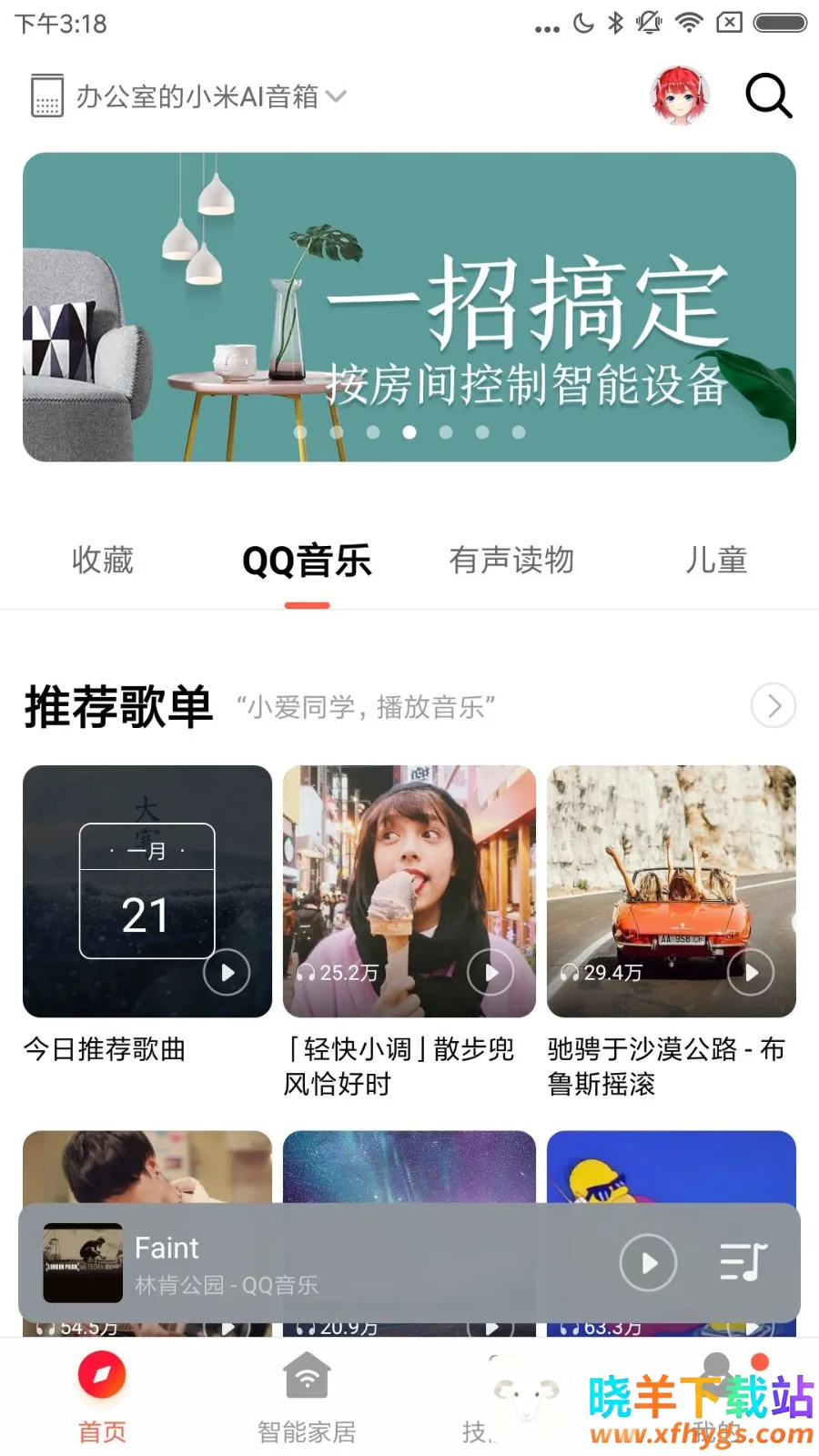Go to the 儿童 tab

(716, 561)
